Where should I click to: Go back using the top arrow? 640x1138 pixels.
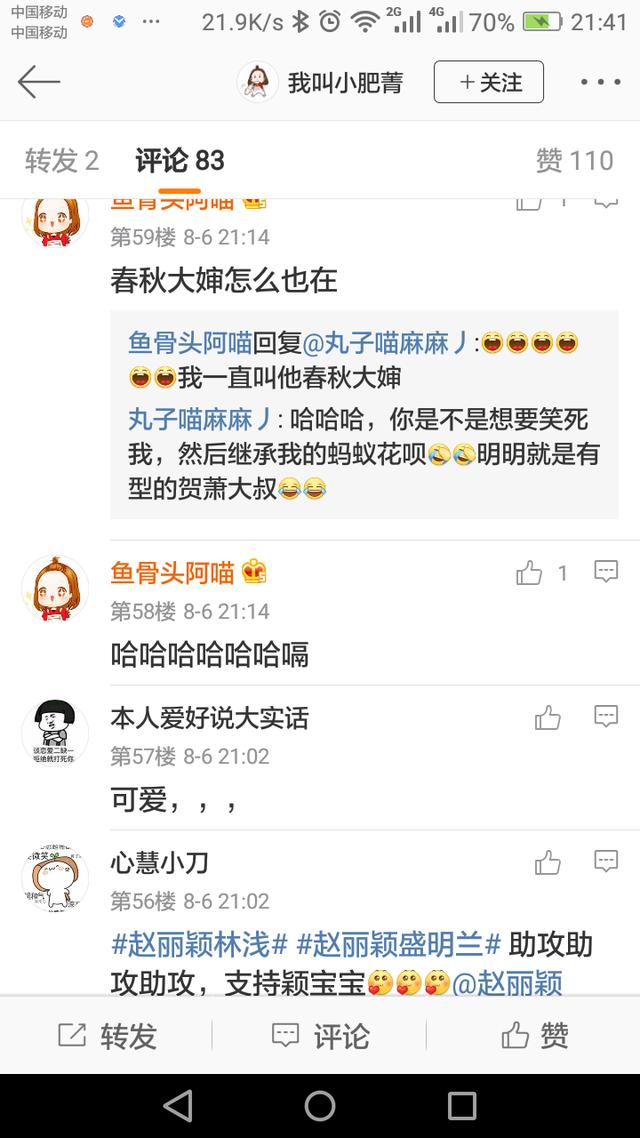point(39,82)
